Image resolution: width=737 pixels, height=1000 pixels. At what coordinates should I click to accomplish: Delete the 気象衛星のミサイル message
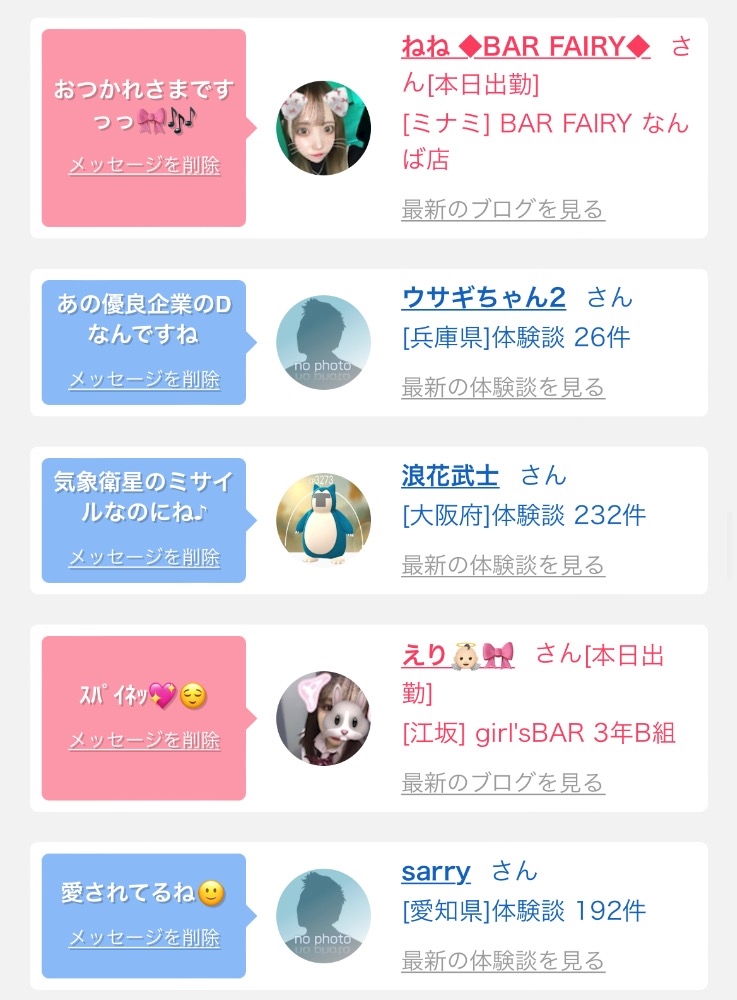pyautogui.click(x=144, y=557)
